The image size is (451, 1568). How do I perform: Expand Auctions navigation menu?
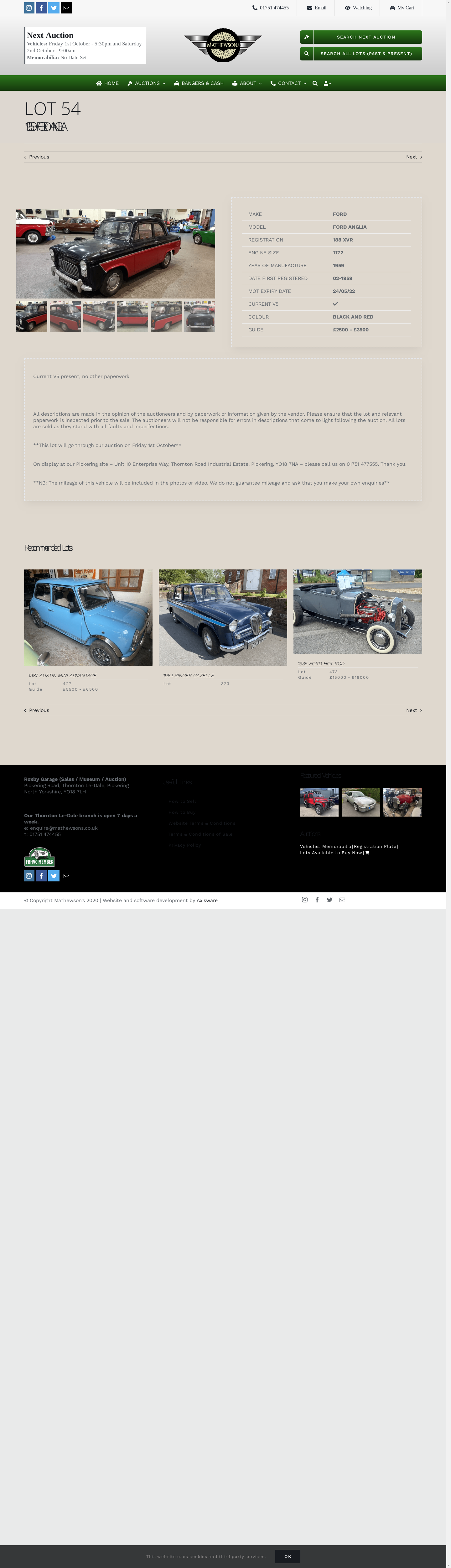(x=146, y=83)
